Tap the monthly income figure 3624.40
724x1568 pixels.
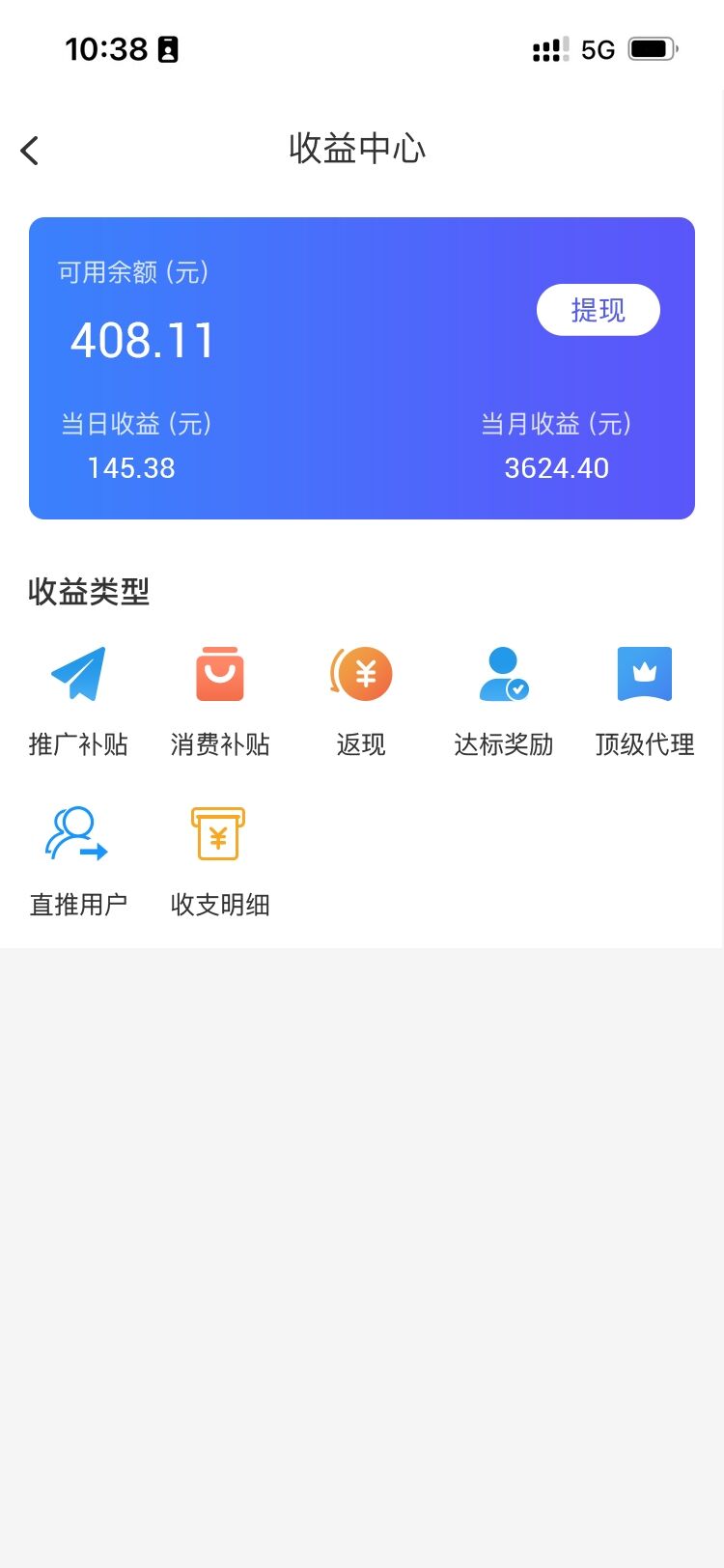557,468
